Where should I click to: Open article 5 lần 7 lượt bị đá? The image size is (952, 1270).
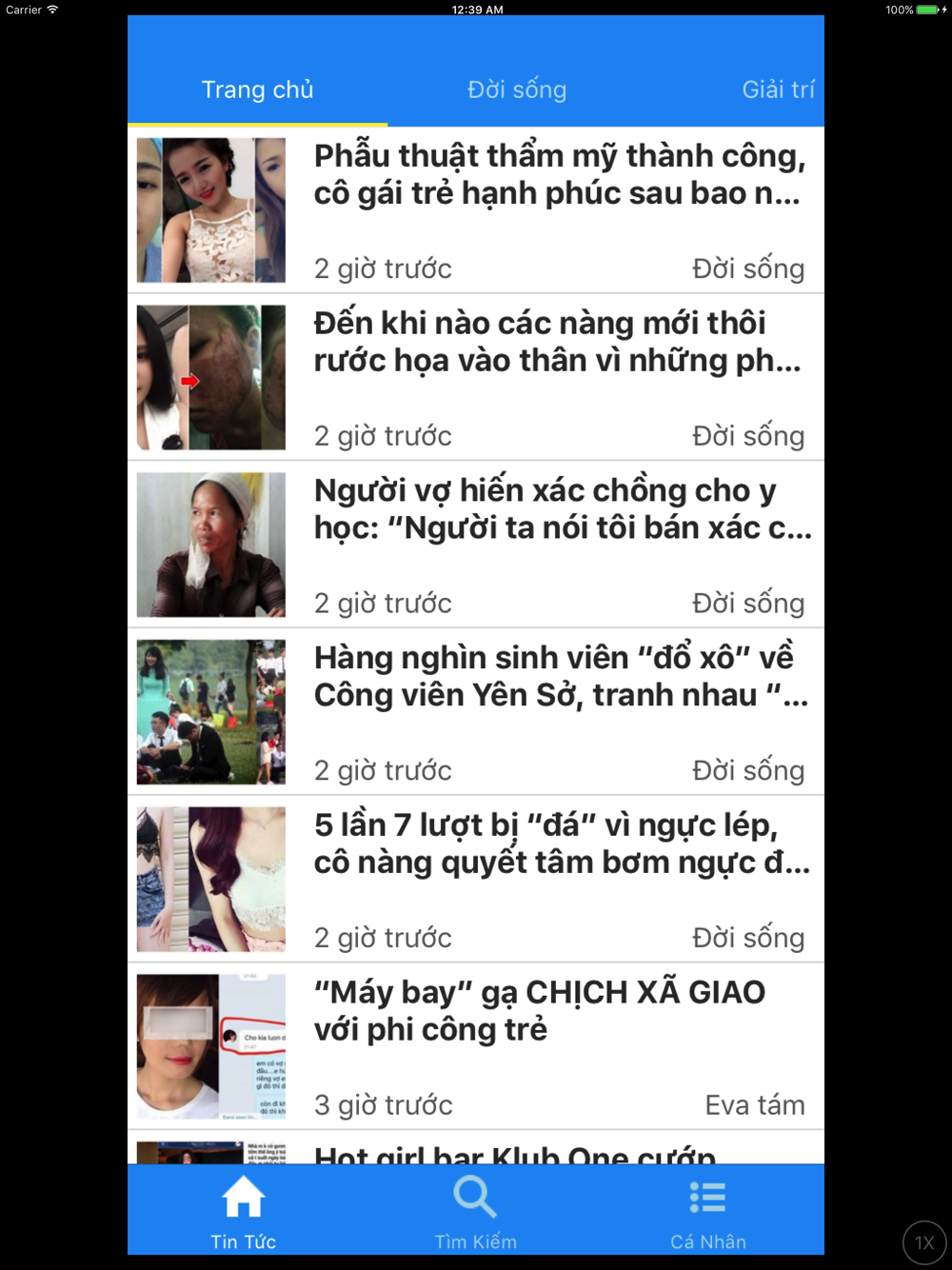click(x=476, y=880)
